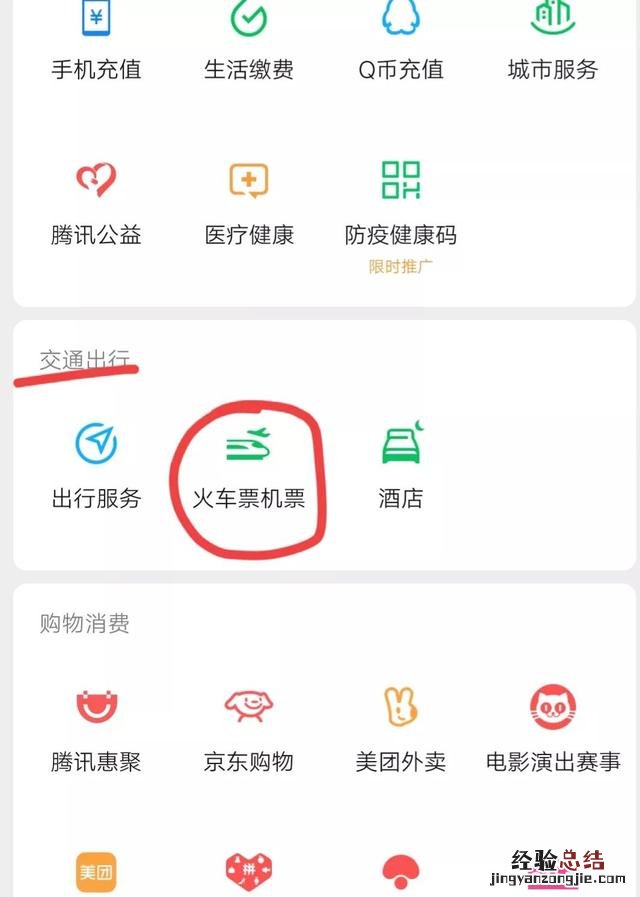Open 腾讯公益 charity
640x897 pixels.
[96, 200]
